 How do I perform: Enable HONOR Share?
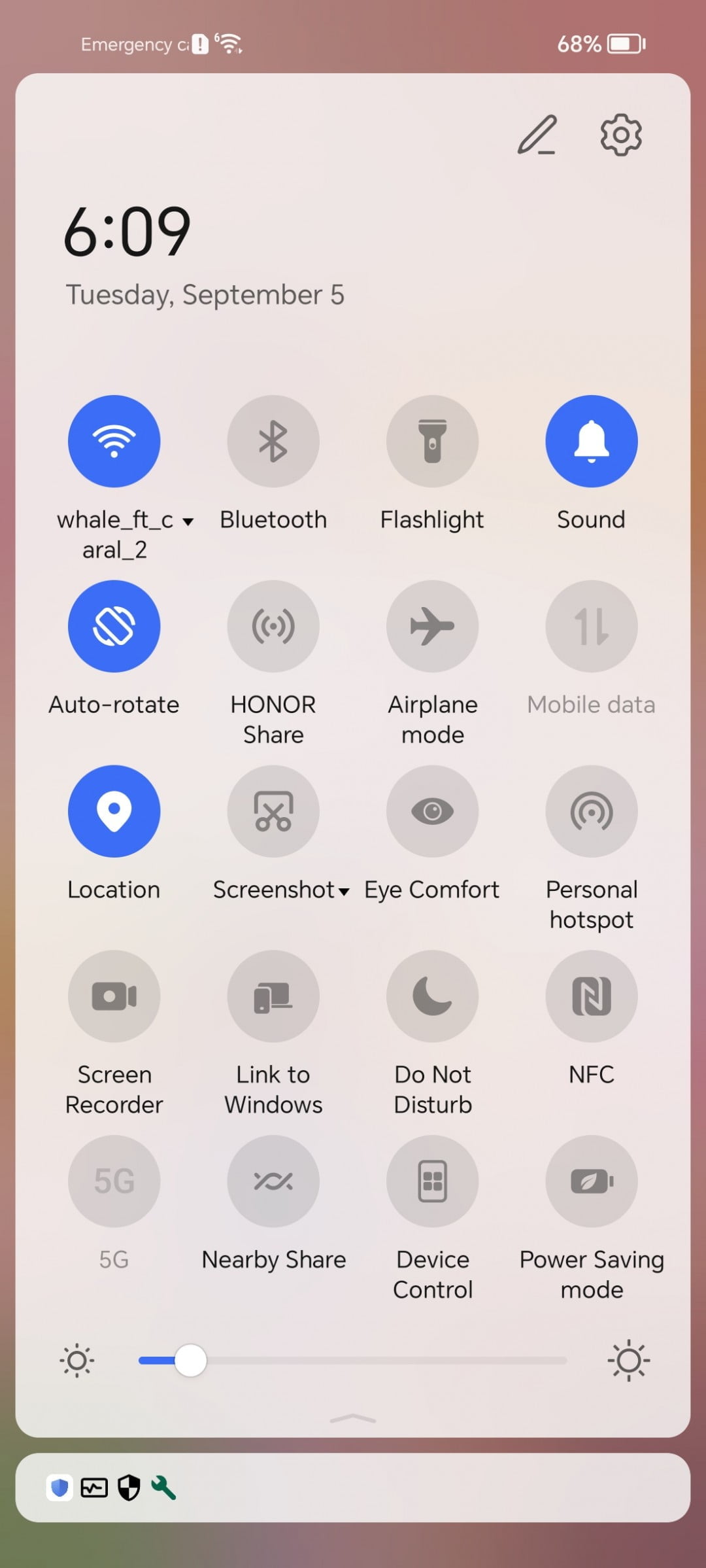pyautogui.click(x=273, y=626)
